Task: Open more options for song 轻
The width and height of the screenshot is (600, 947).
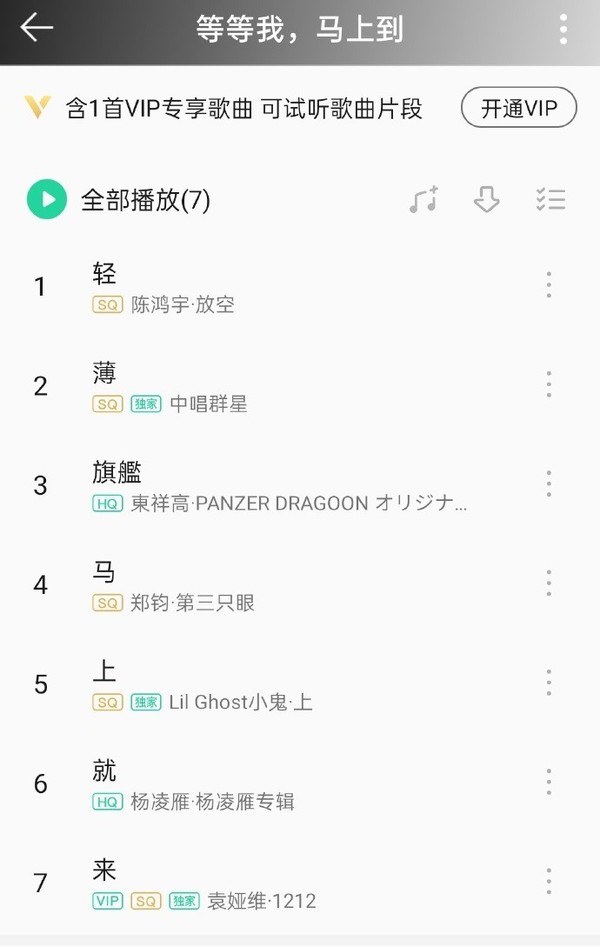Action: [x=549, y=286]
